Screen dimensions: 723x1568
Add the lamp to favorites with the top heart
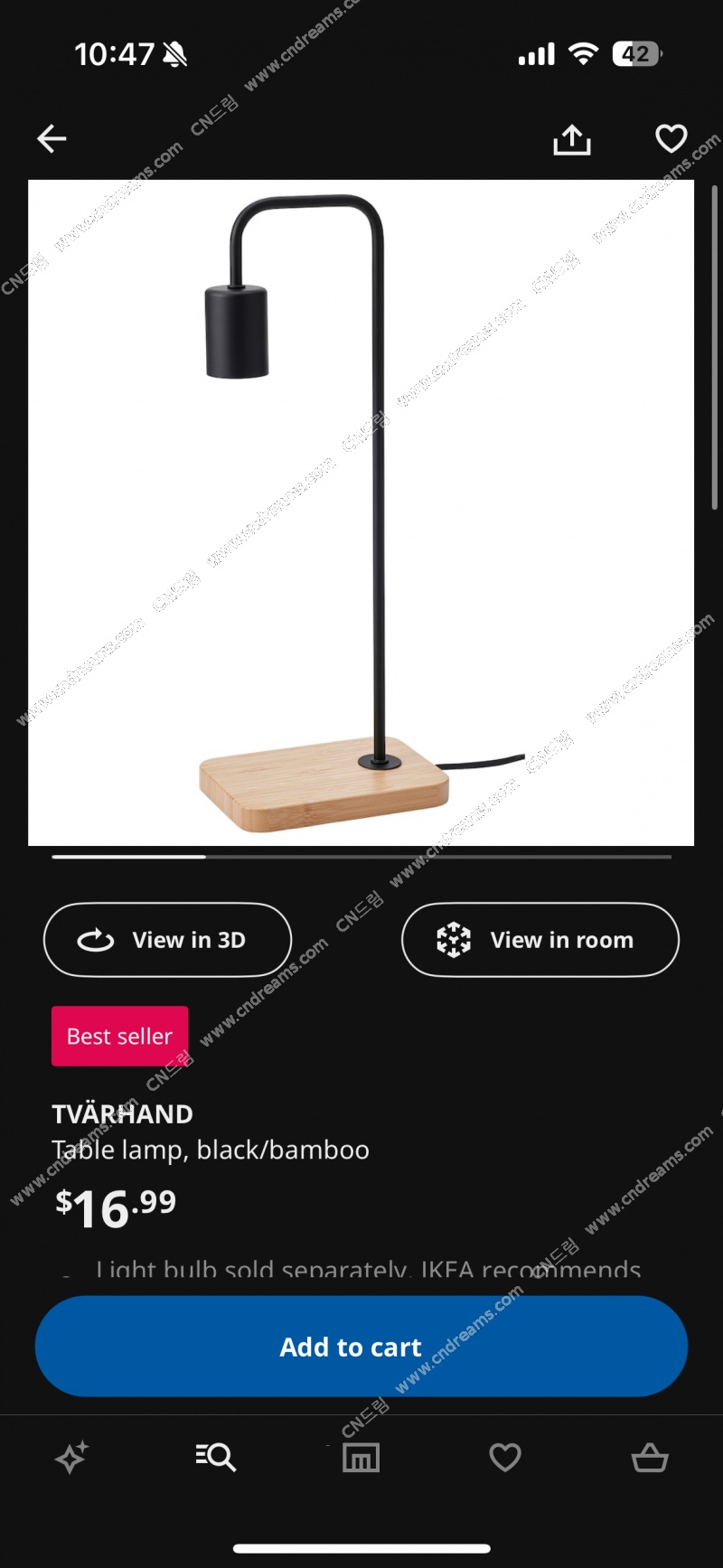coord(671,138)
